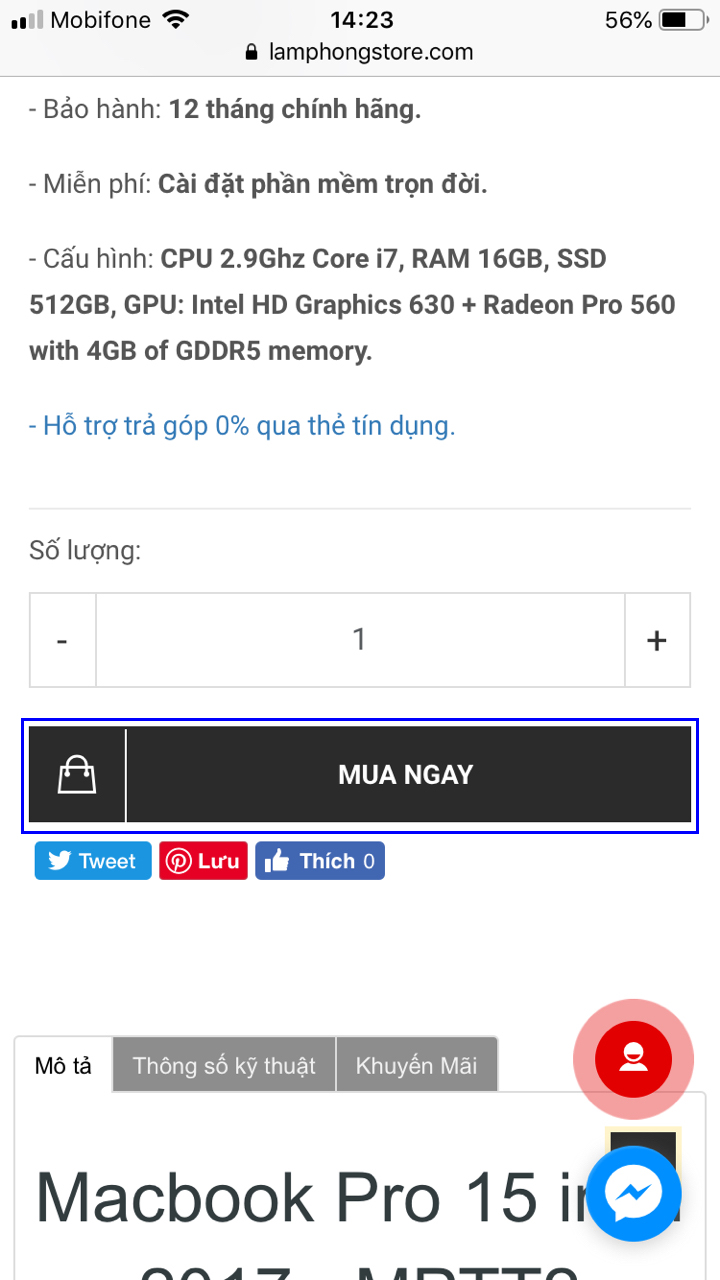Switch to the Mô tả tab
Image resolution: width=720 pixels, height=1280 pixels.
tap(63, 1065)
